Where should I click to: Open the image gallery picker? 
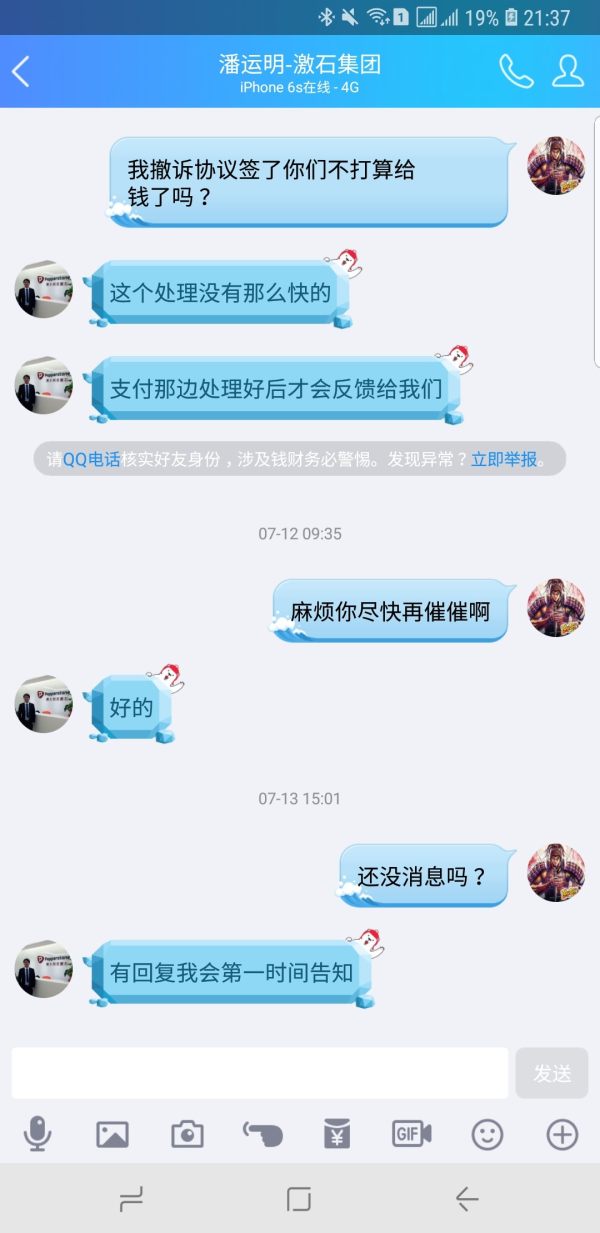click(x=112, y=1134)
